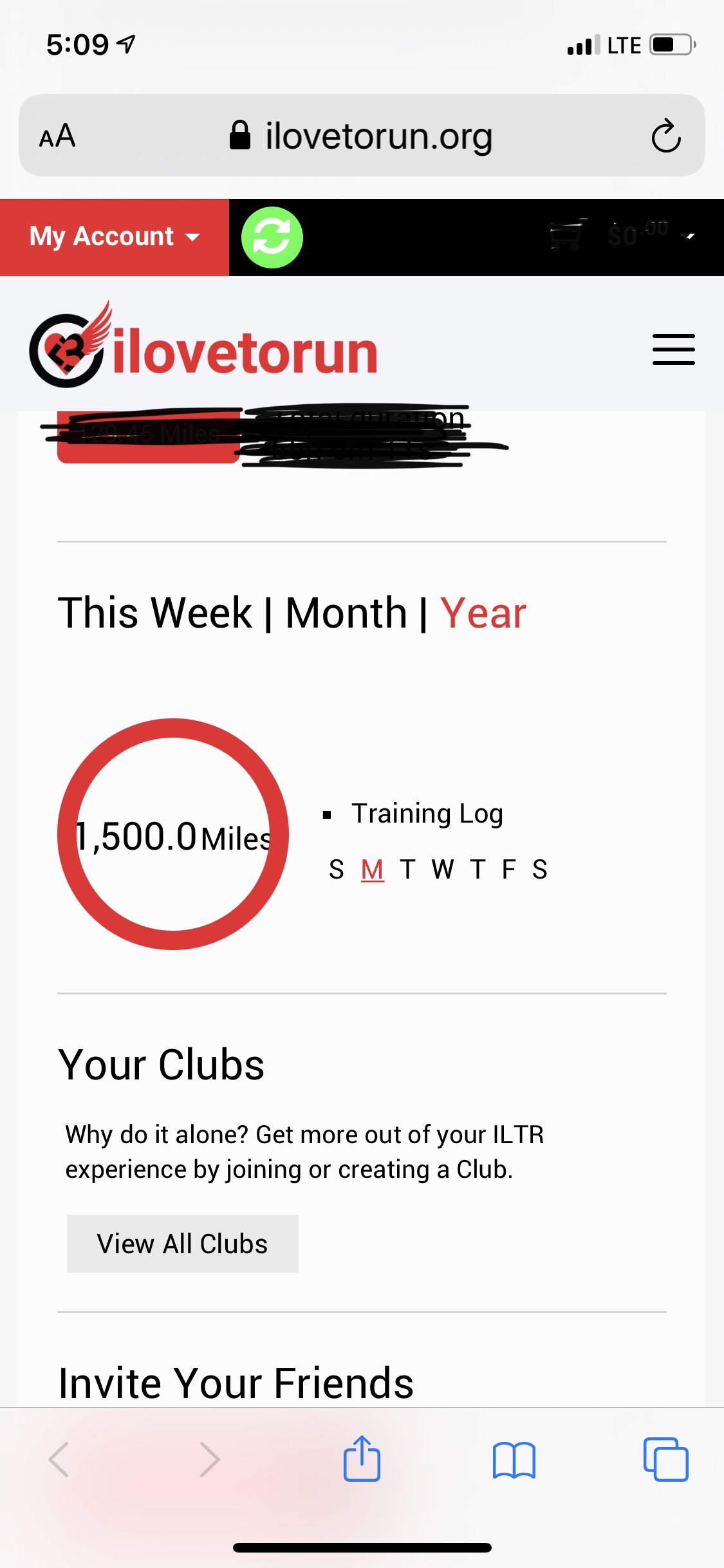Open the My Account dropdown
Screen dimensions: 724x1568
coord(115,237)
